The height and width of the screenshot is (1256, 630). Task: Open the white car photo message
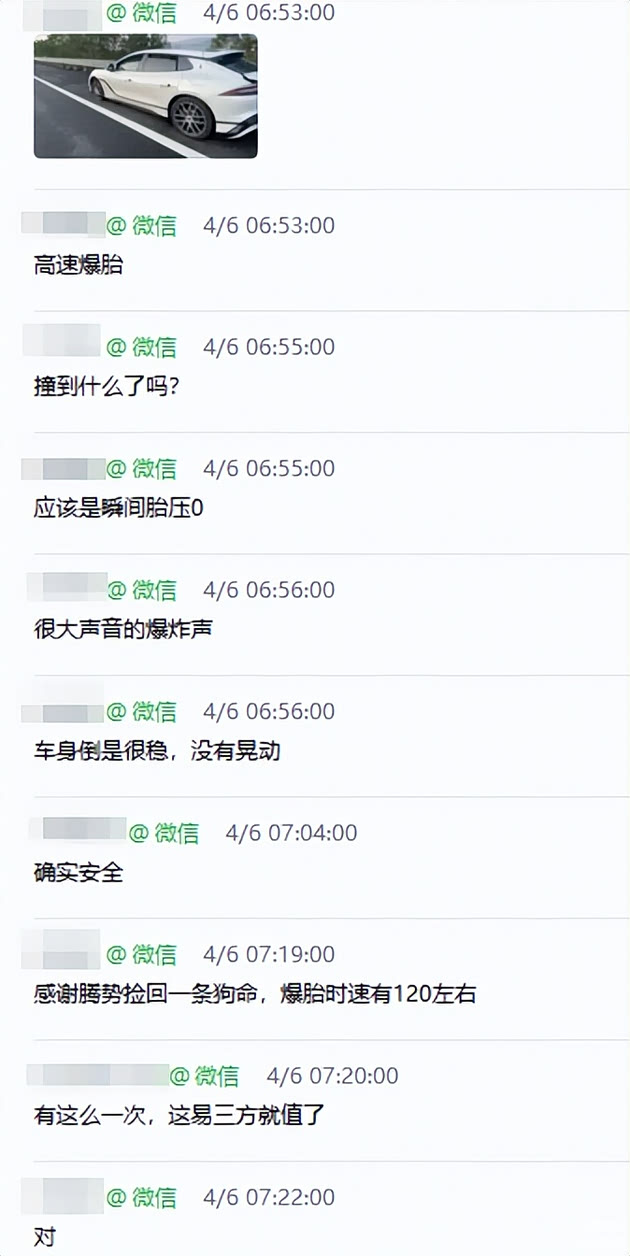[x=146, y=96]
